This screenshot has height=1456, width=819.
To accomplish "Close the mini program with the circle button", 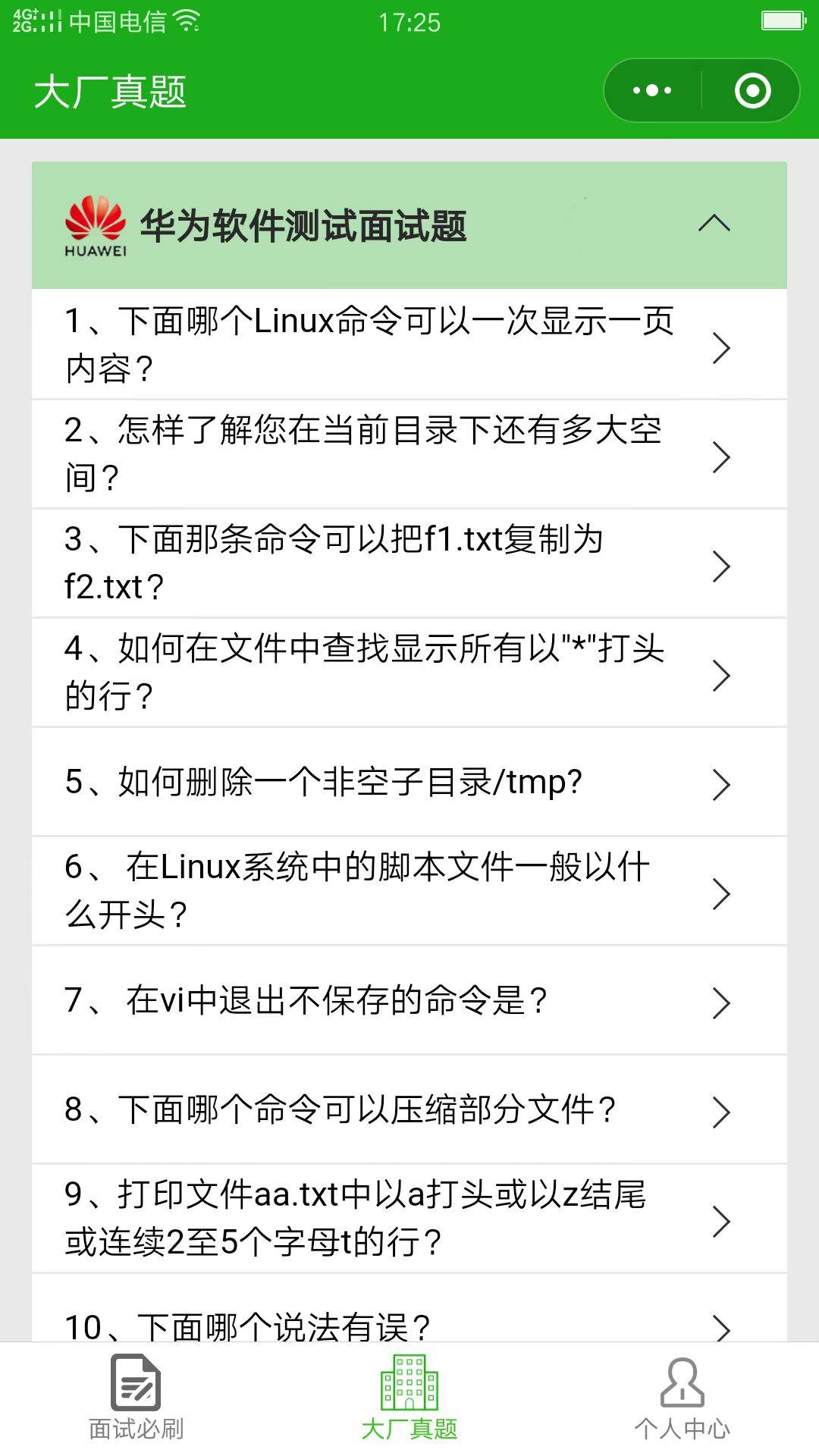I will [x=752, y=91].
